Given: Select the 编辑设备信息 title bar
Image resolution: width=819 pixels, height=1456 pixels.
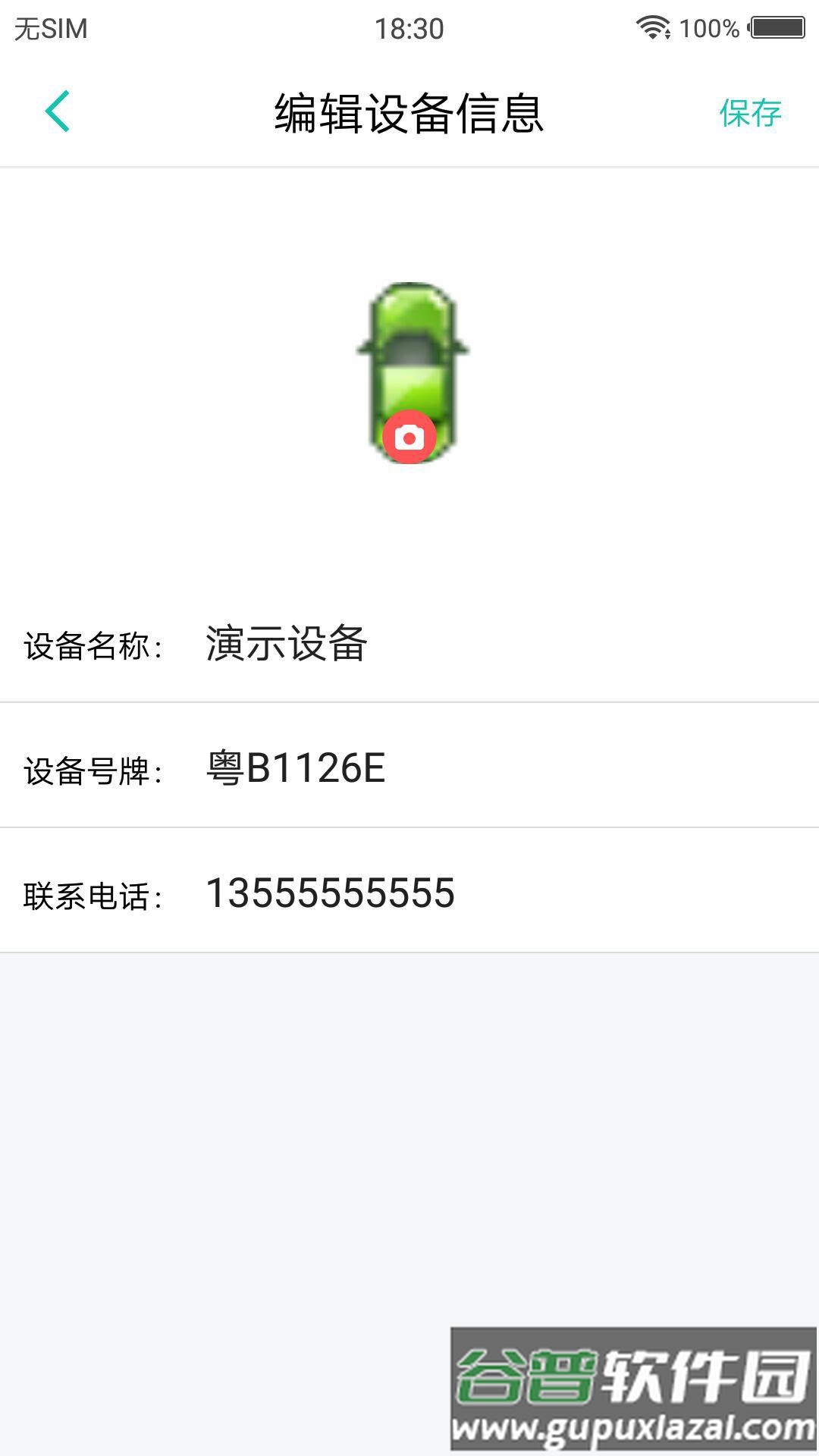Looking at the screenshot, I should pos(409,114).
